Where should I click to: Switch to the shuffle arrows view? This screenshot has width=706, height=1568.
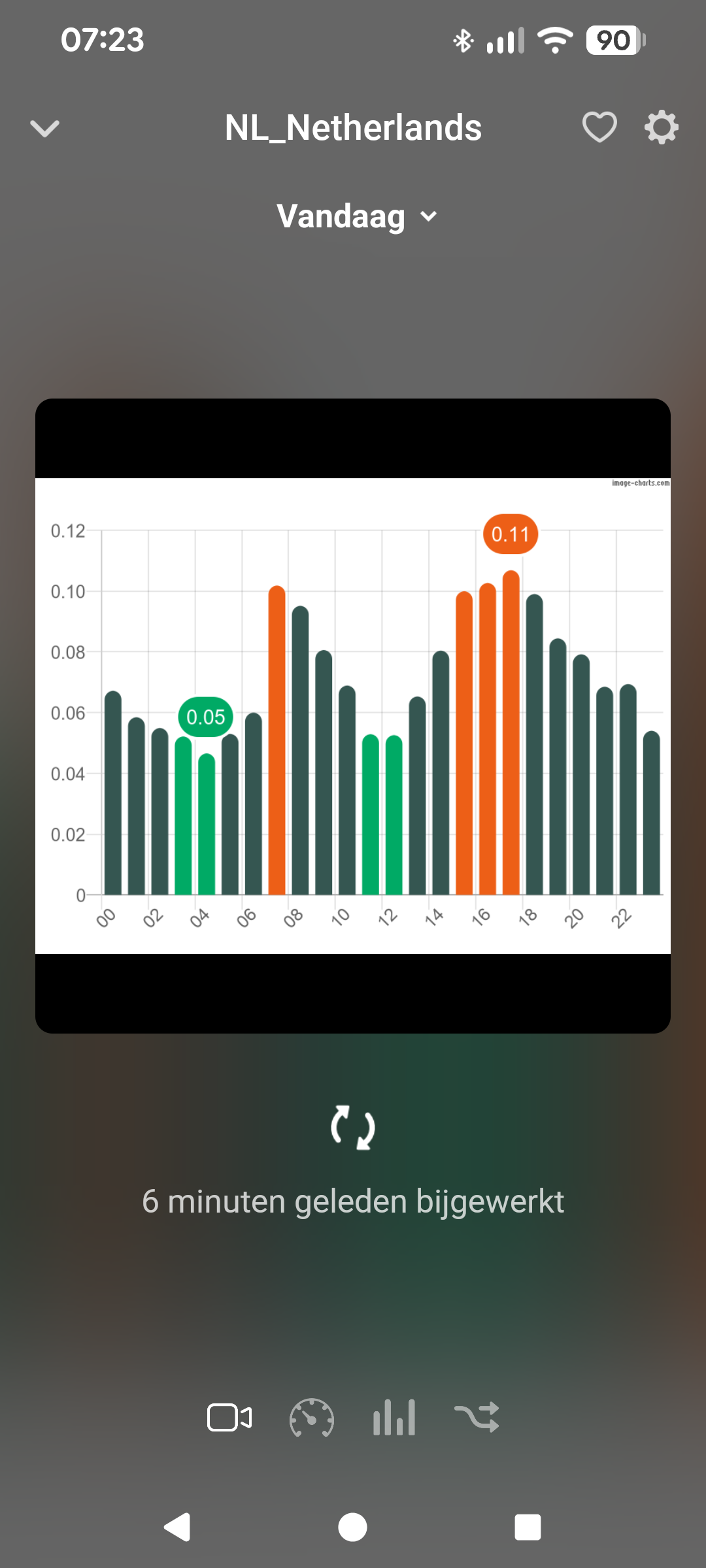tap(477, 1418)
